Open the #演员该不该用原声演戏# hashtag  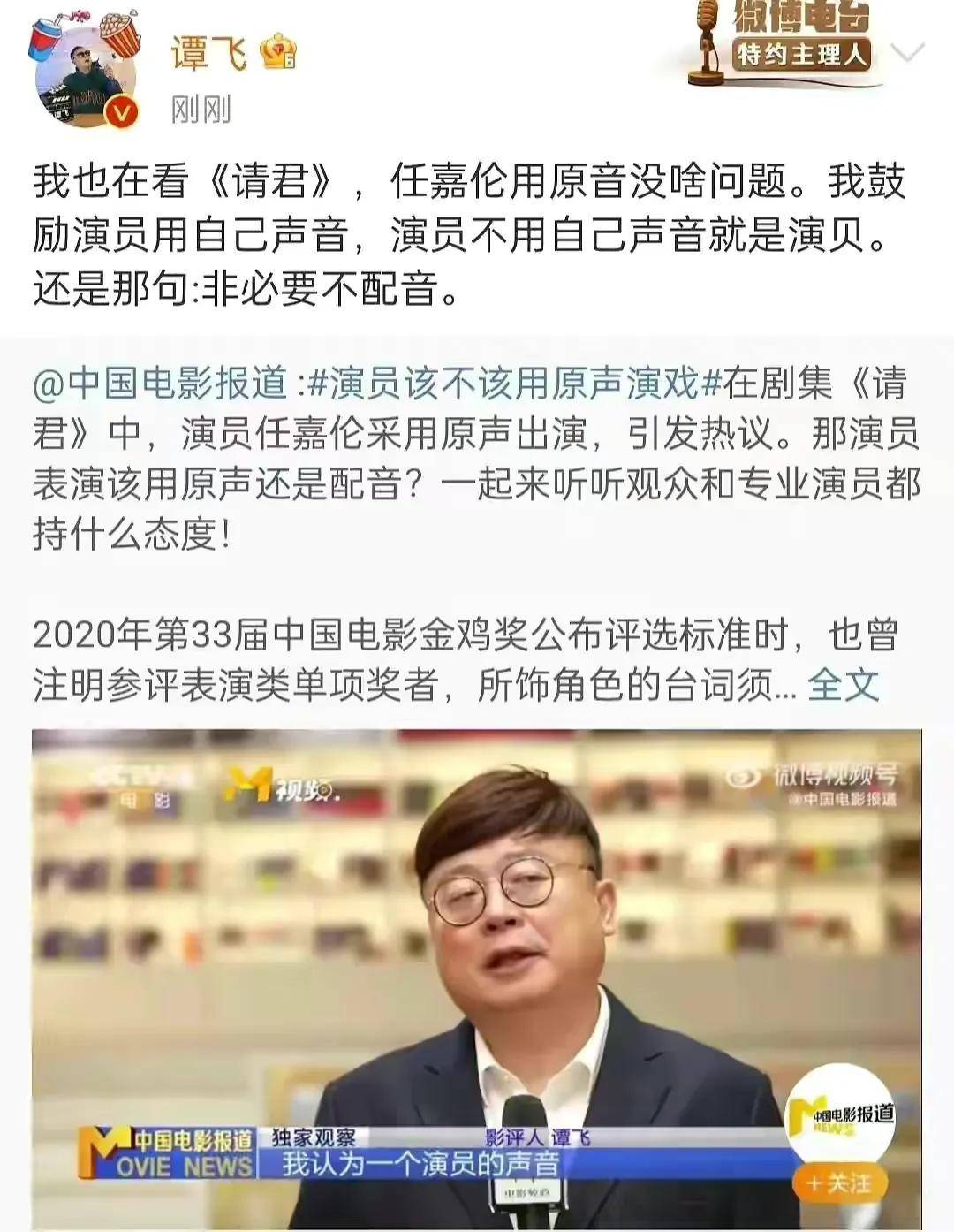click(x=514, y=382)
